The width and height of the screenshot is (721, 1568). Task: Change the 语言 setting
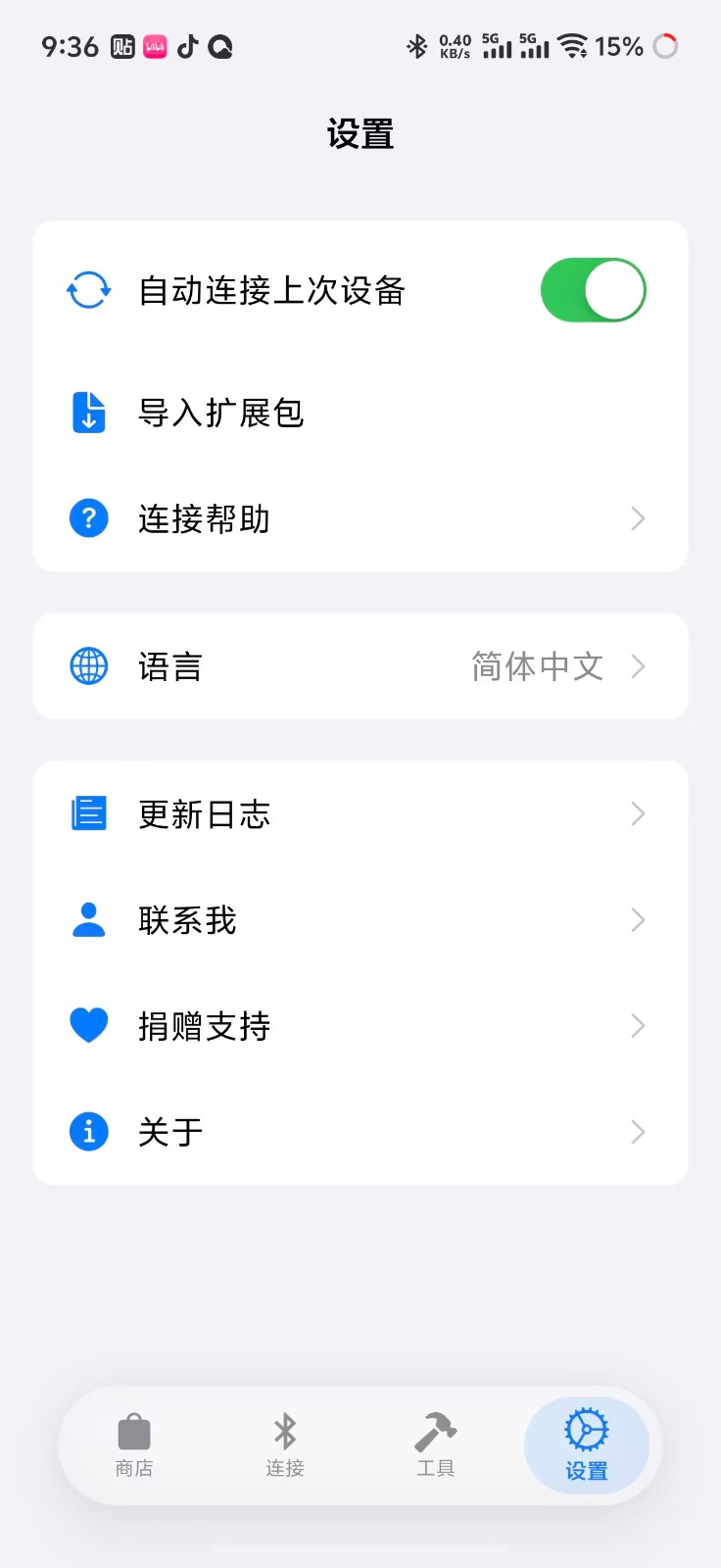(360, 666)
